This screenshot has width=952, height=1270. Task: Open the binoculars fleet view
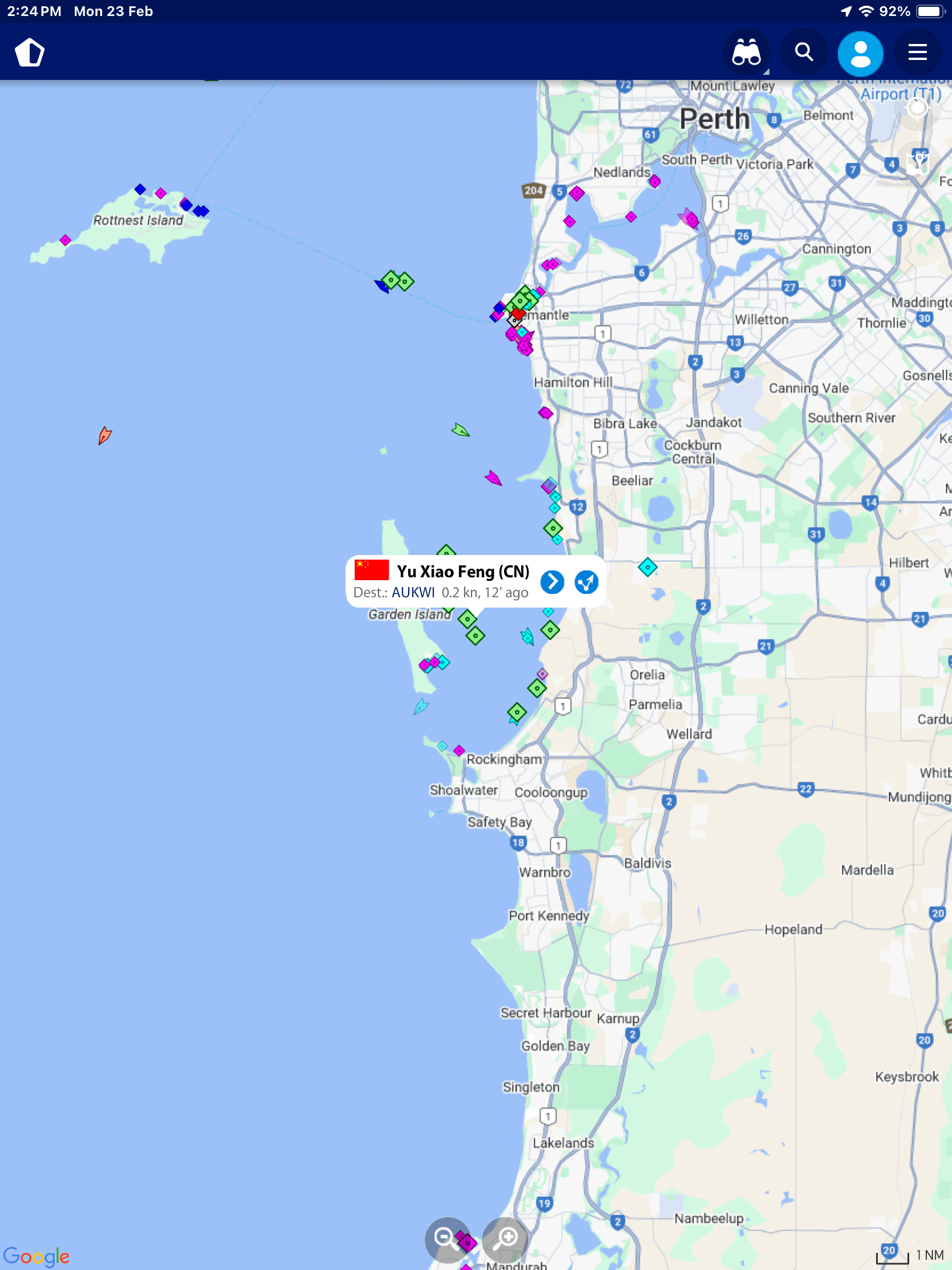click(x=745, y=53)
